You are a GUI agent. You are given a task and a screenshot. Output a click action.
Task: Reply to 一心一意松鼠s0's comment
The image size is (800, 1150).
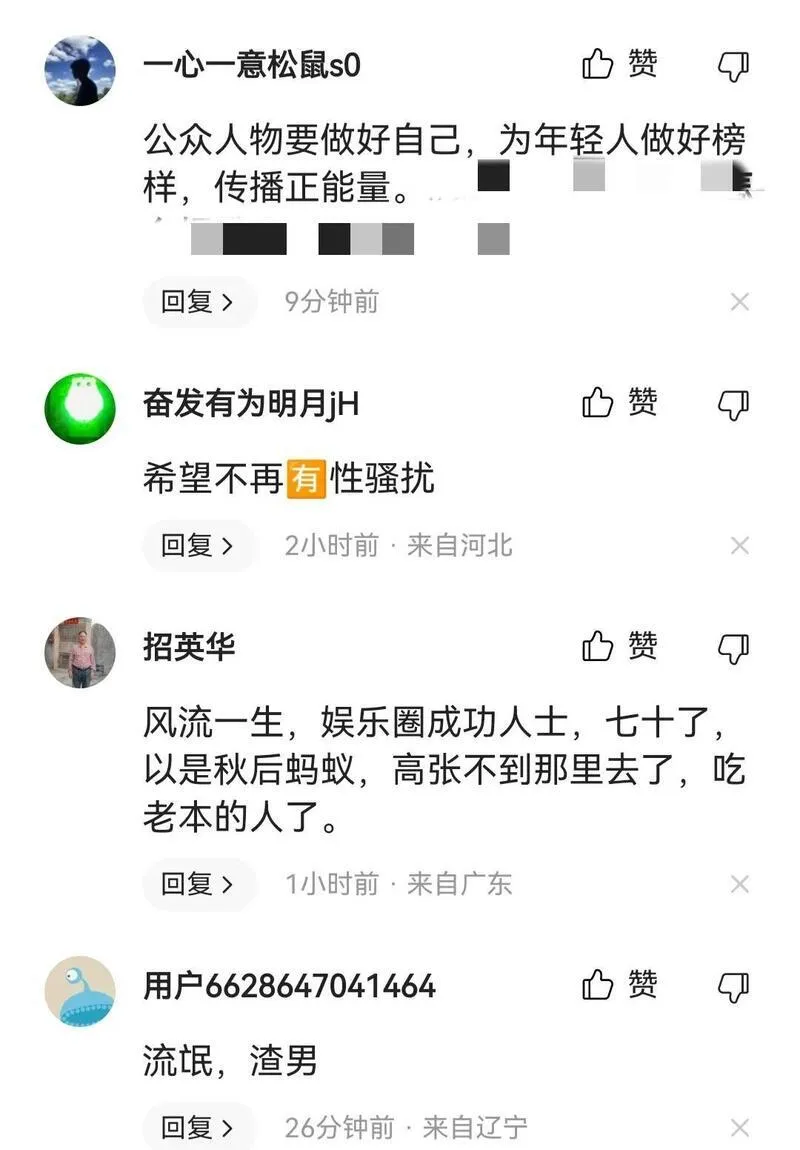point(198,301)
